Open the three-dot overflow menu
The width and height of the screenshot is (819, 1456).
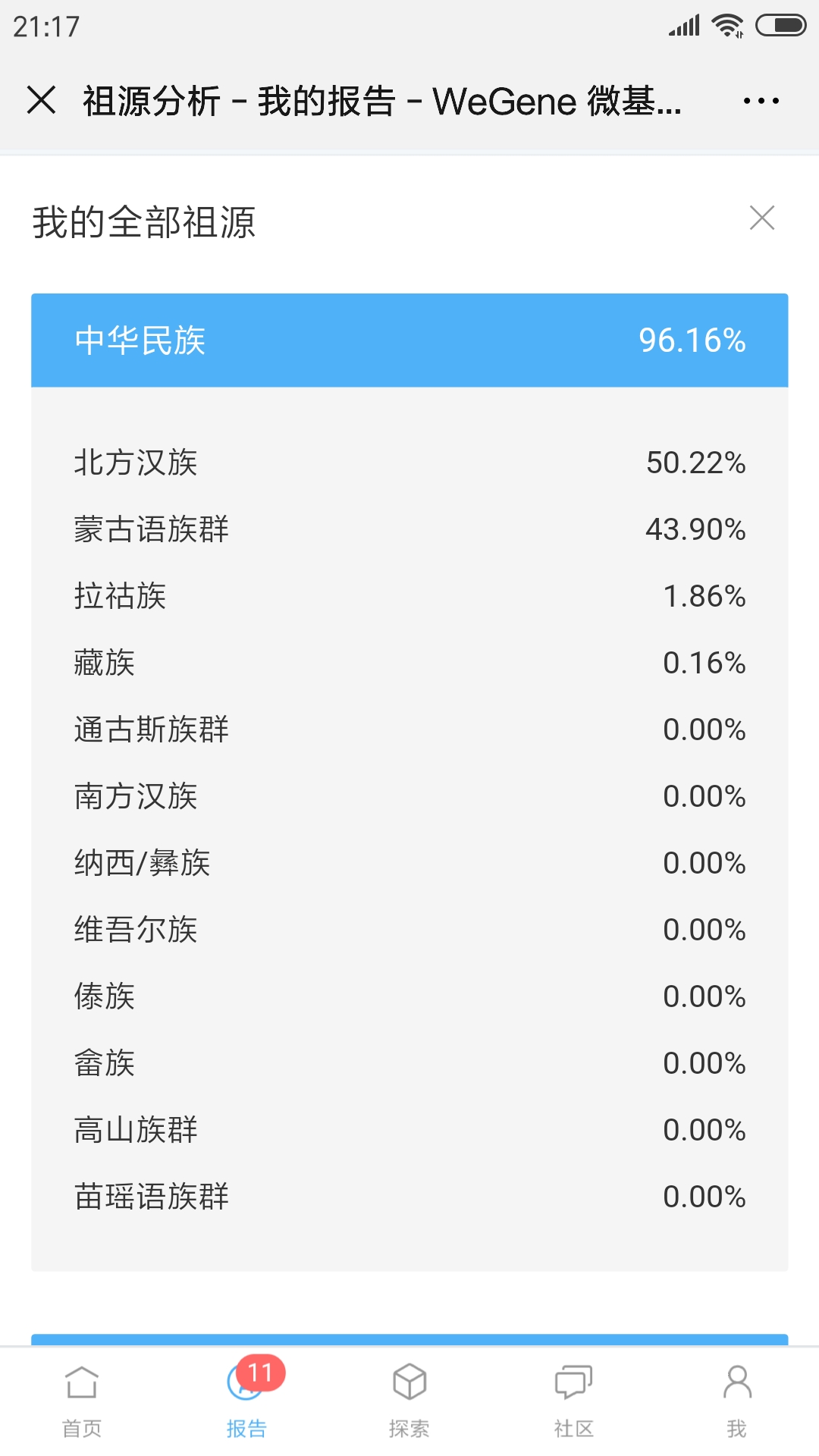(x=761, y=101)
